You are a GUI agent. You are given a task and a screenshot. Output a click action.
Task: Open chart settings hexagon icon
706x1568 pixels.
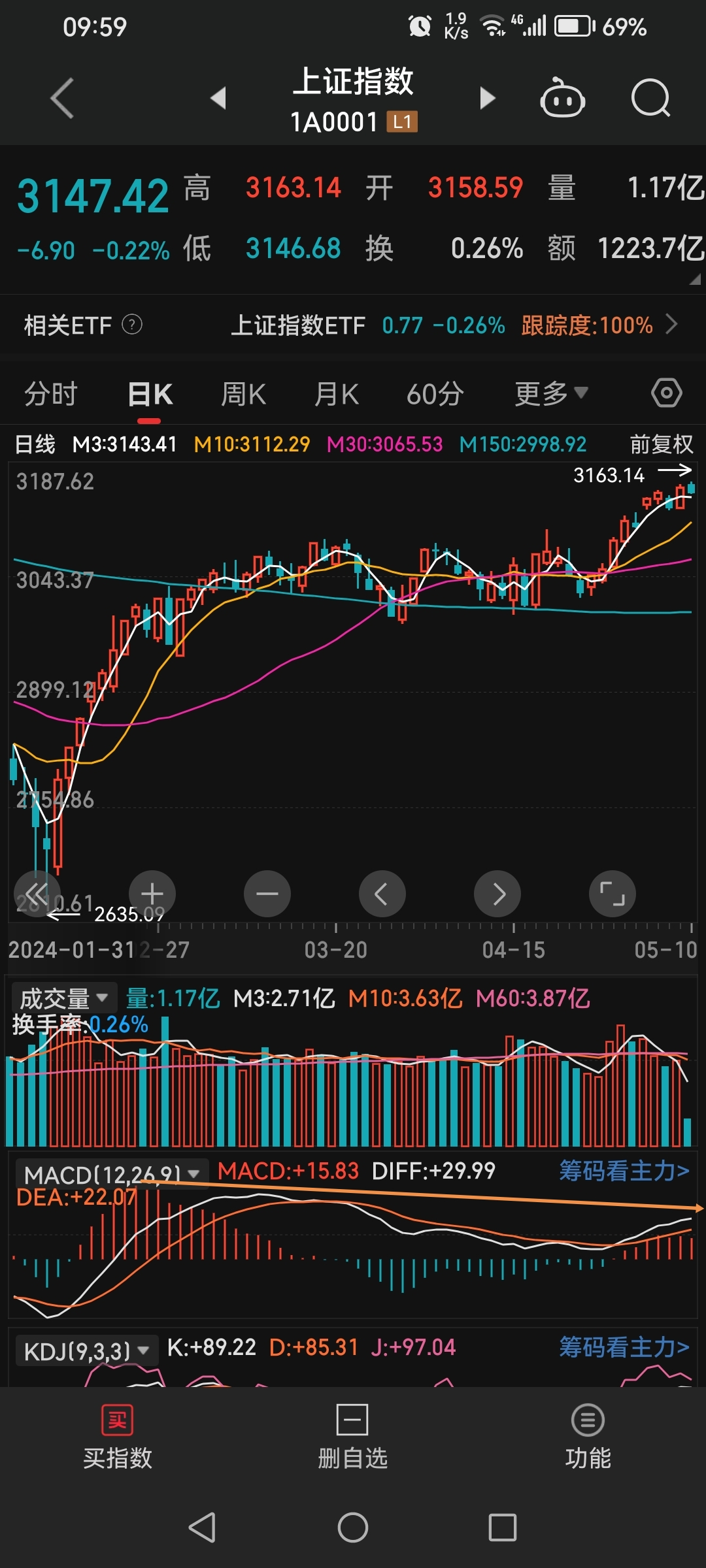click(x=666, y=393)
